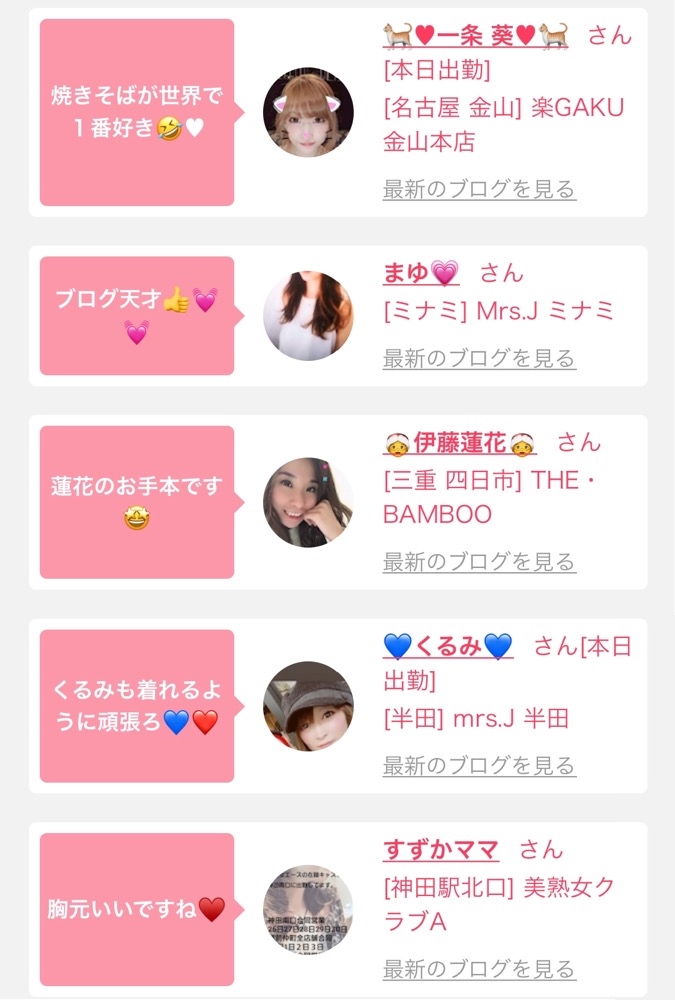Tap くるみ's round profile photo

tap(308, 706)
